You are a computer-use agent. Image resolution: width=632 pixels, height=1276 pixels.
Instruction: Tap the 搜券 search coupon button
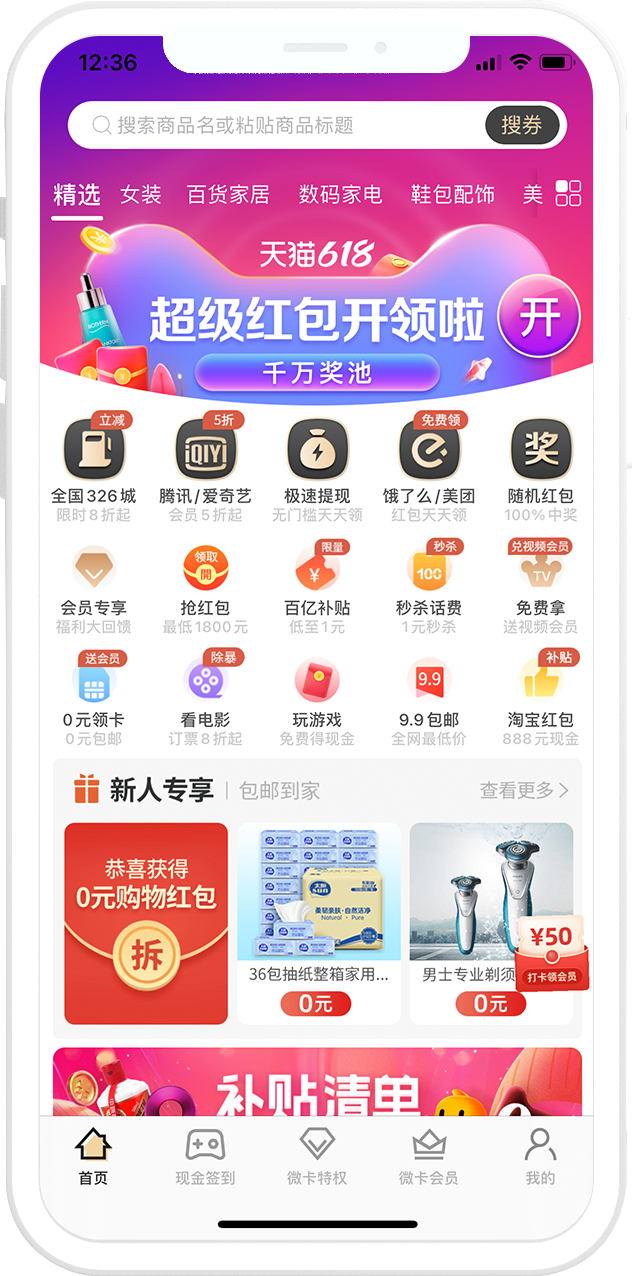521,126
